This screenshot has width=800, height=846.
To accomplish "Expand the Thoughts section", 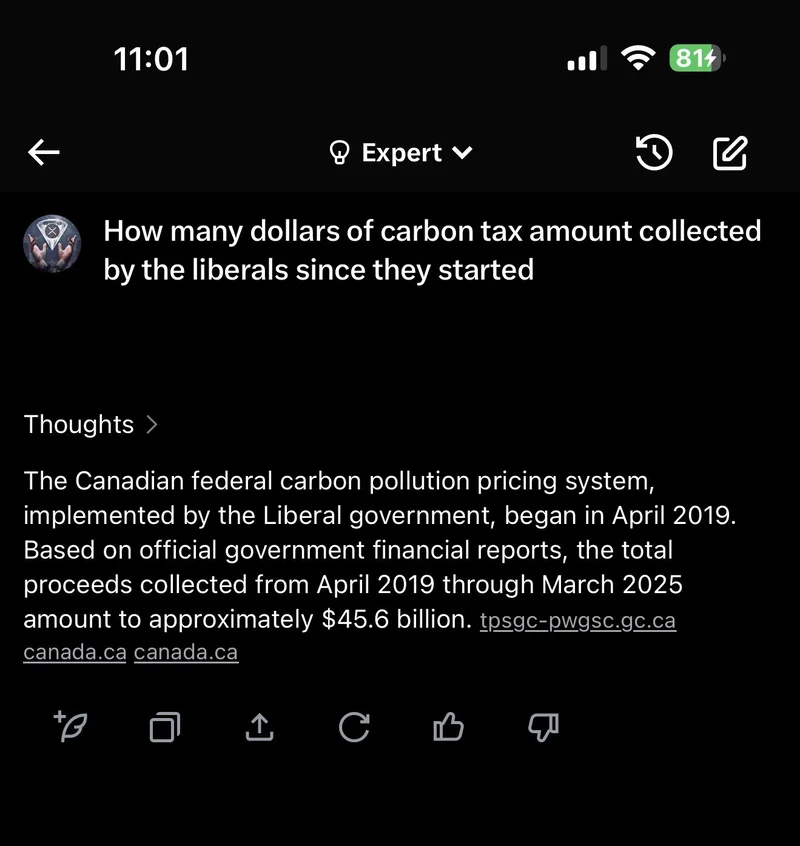I will tap(91, 424).
